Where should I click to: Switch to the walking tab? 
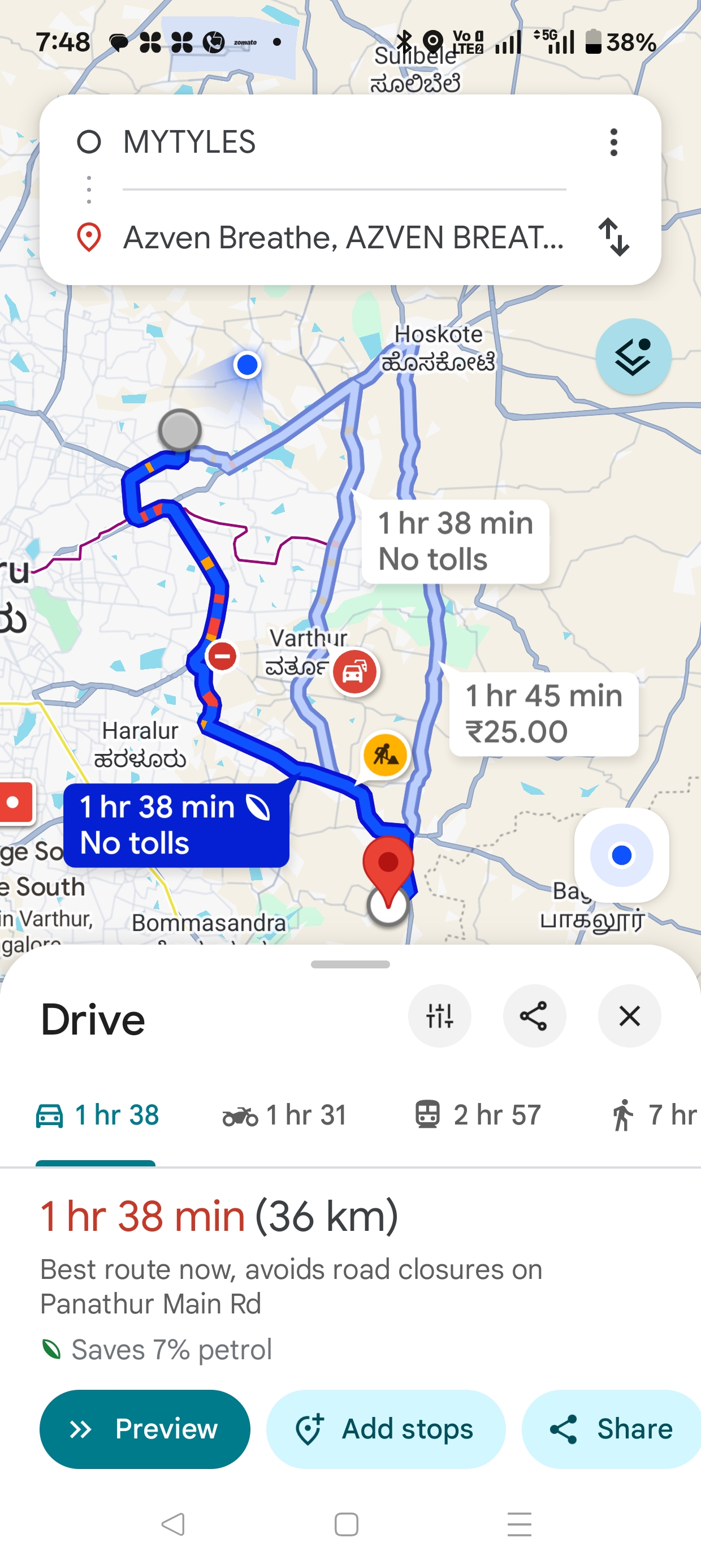pos(654,1115)
